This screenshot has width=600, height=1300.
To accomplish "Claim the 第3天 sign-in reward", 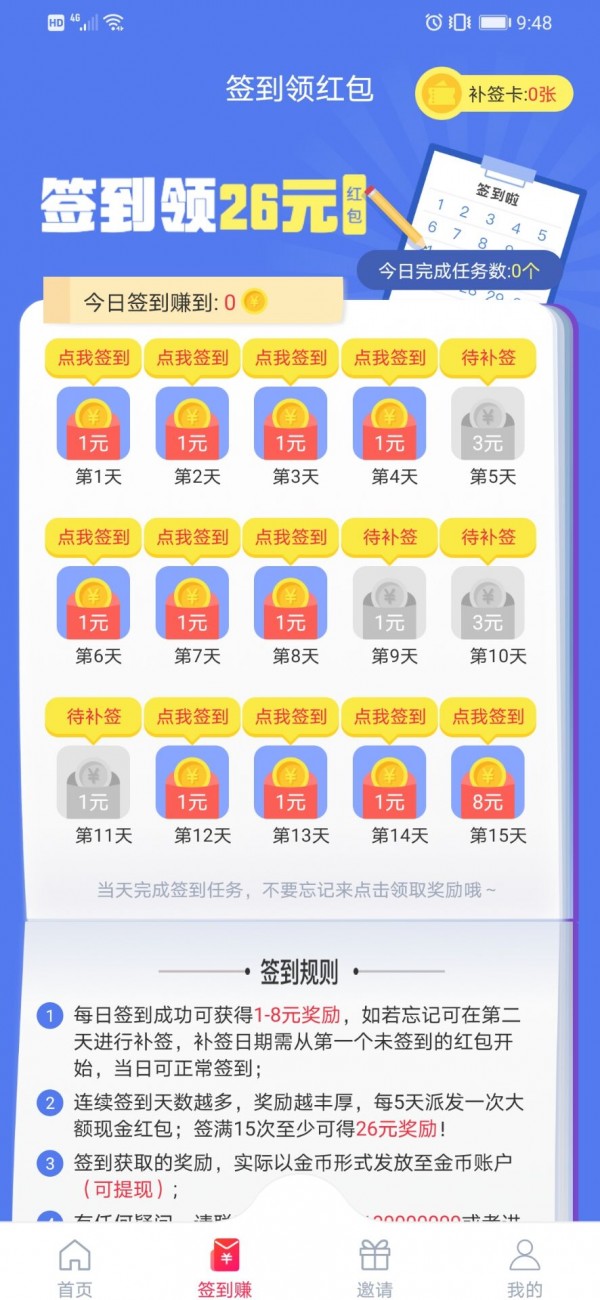I will coord(290,358).
